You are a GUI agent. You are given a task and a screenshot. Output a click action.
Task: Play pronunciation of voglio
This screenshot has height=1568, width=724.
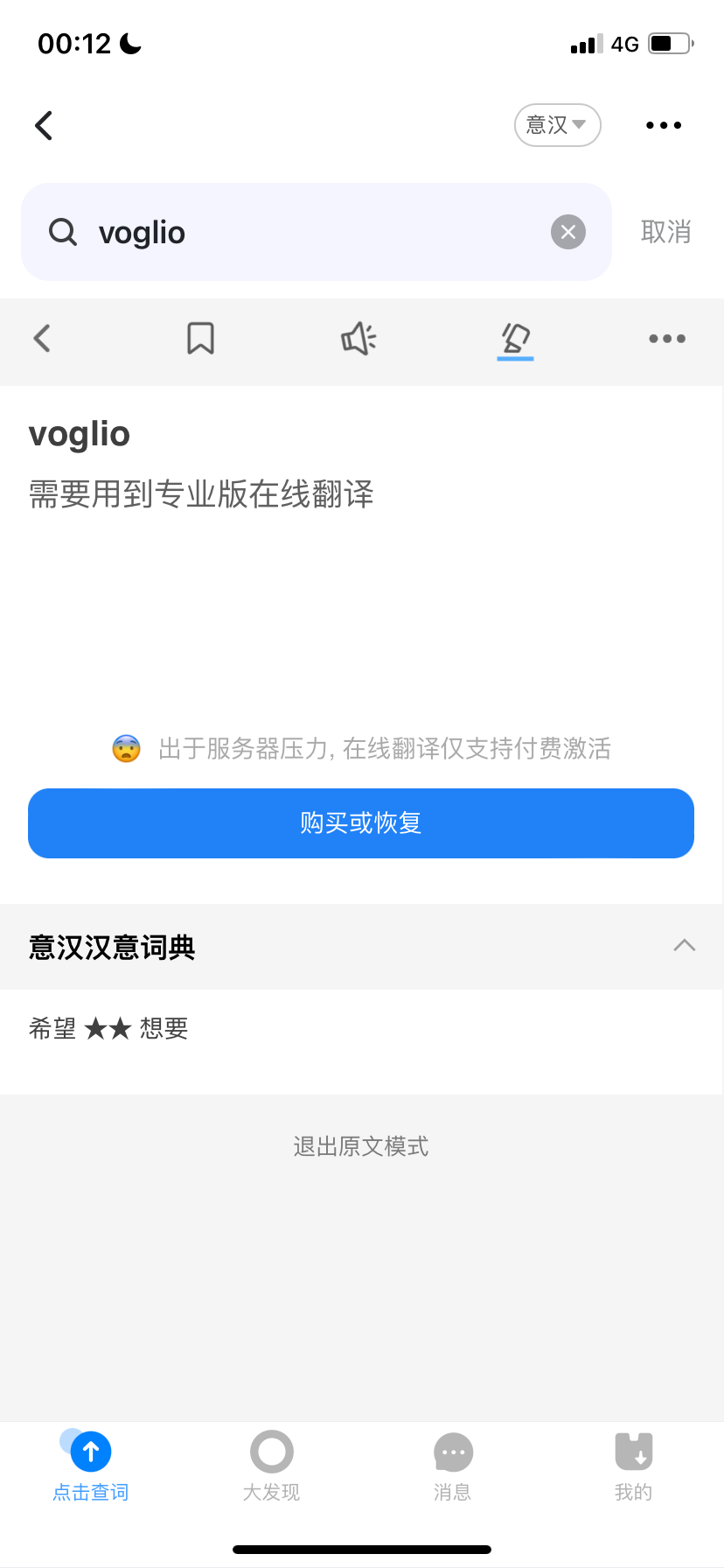[359, 338]
